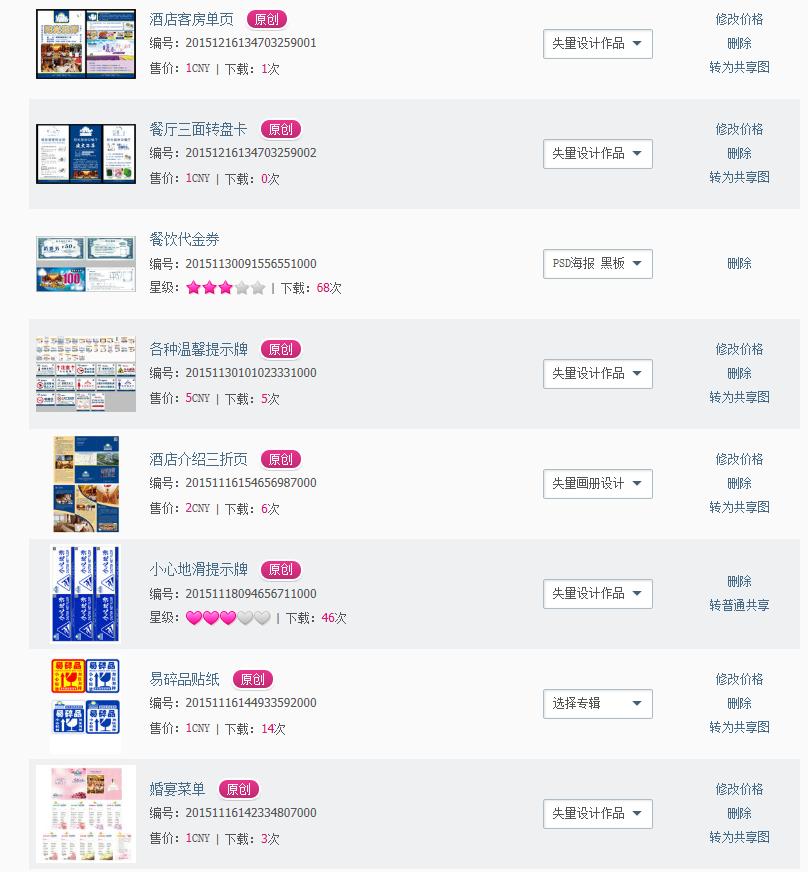This screenshot has height=872, width=808.
Task: Open the 婚宴菜单 work title
Action: click(x=177, y=789)
